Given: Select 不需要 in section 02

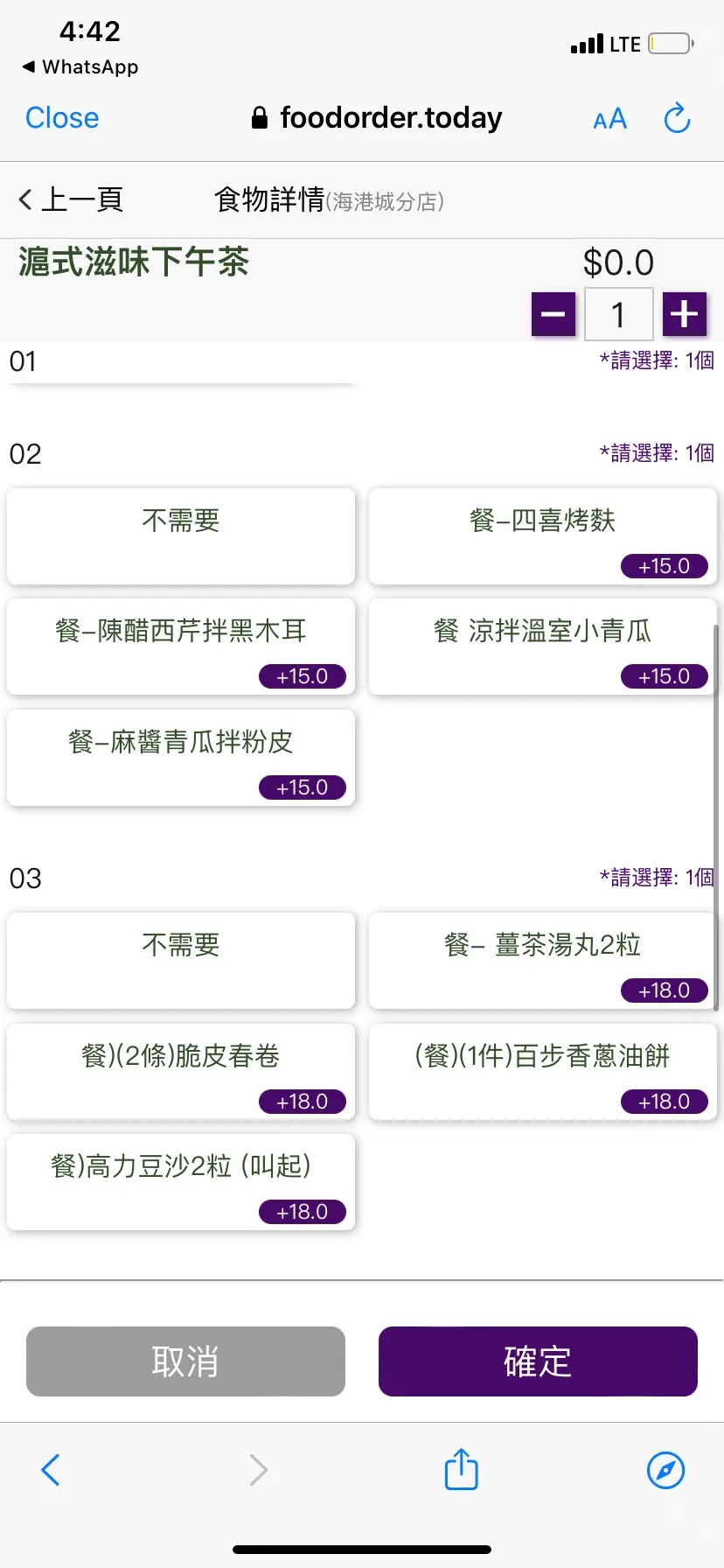Looking at the screenshot, I should [181, 535].
